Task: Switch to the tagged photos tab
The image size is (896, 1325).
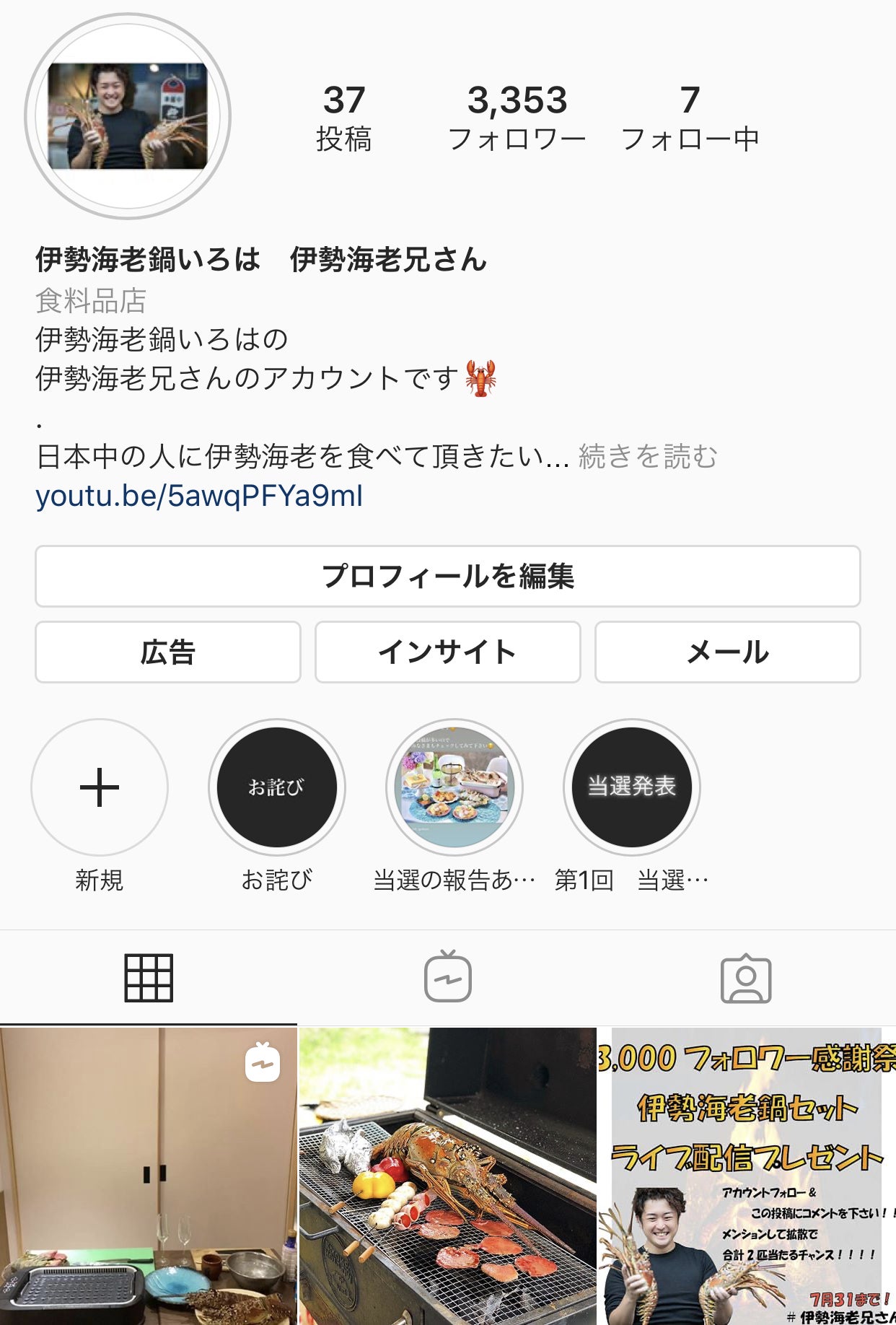Action: pyautogui.click(x=746, y=978)
